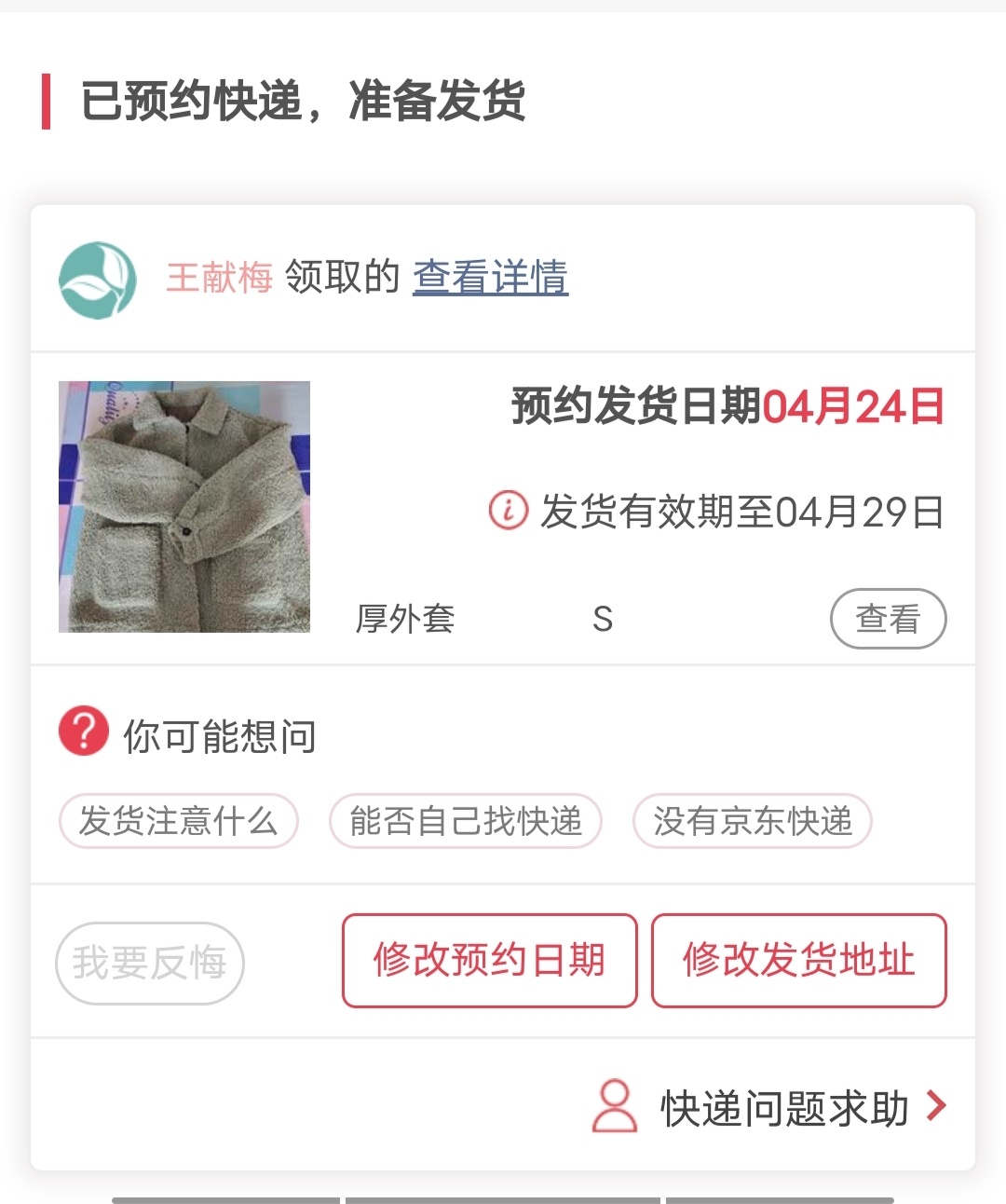This screenshot has width=1006, height=1204.
Task: Select the 发货注意什么 question chip
Action: point(178,821)
